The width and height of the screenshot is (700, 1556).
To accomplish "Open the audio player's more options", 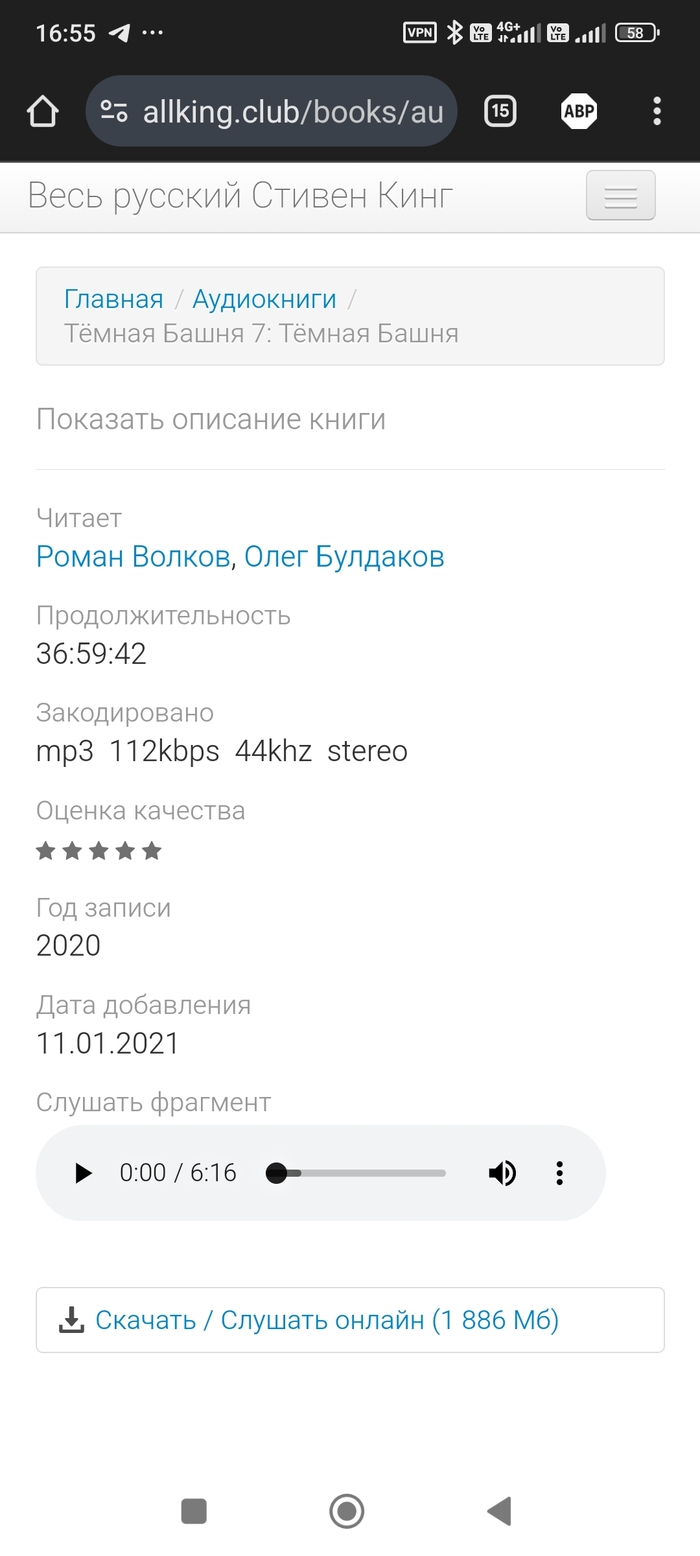I will point(560,1173).
